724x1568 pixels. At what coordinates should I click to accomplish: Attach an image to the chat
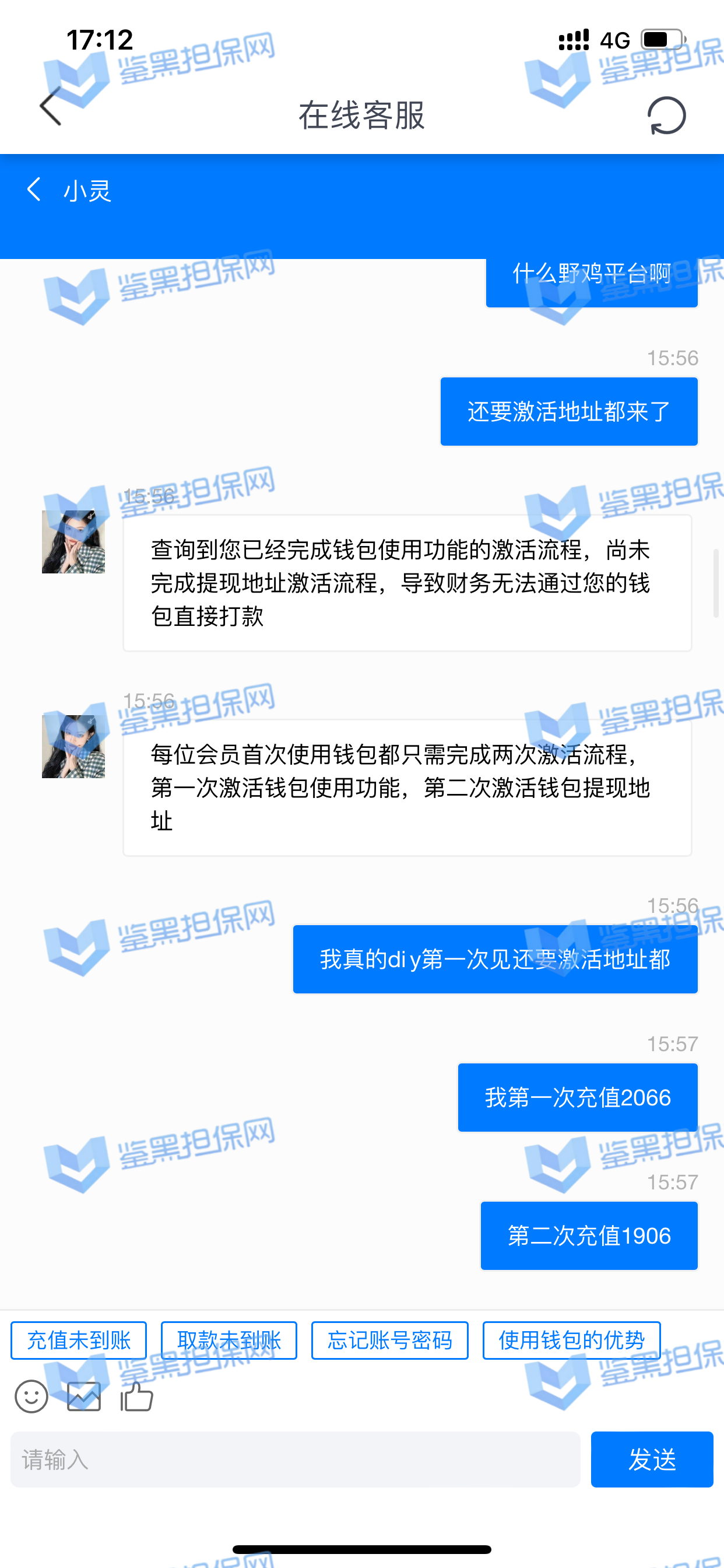84,1396
